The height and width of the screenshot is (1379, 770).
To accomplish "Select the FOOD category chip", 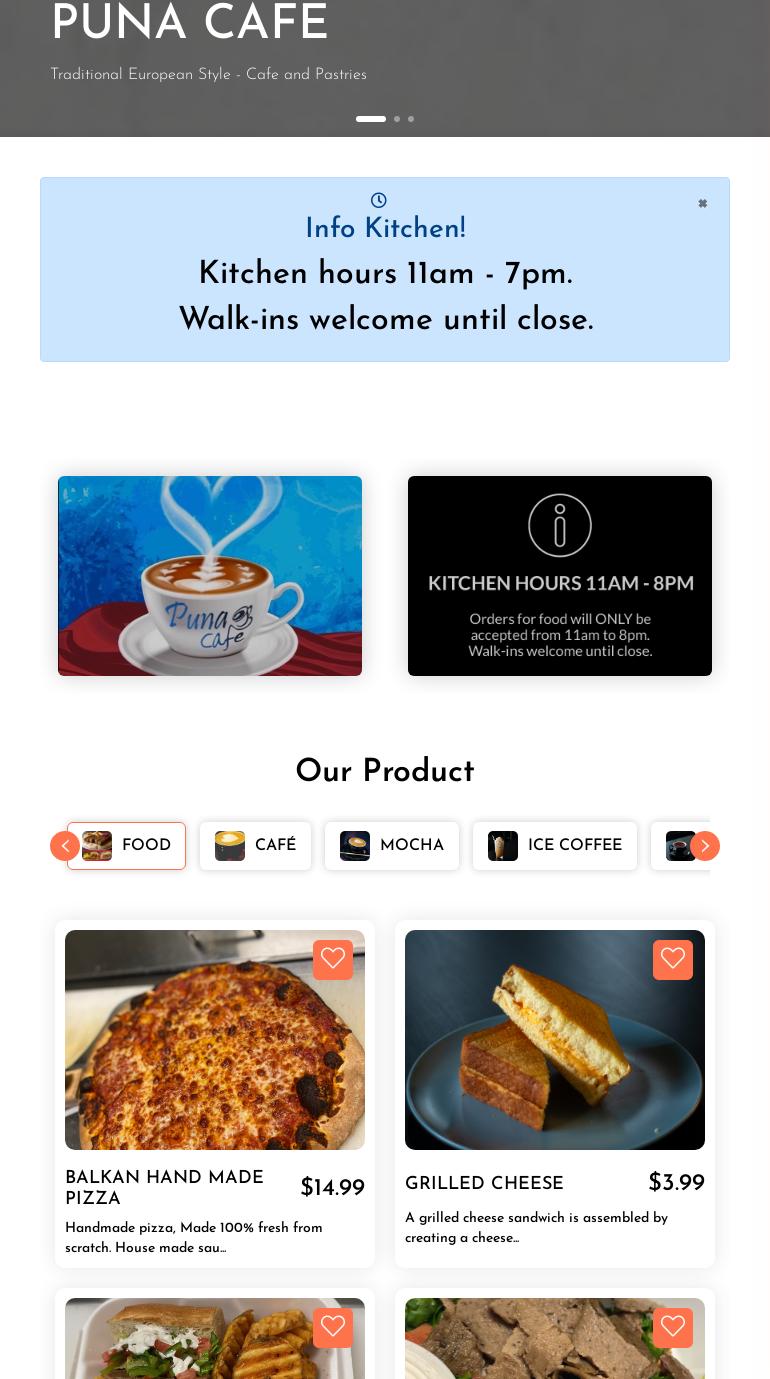I will 127,846.
